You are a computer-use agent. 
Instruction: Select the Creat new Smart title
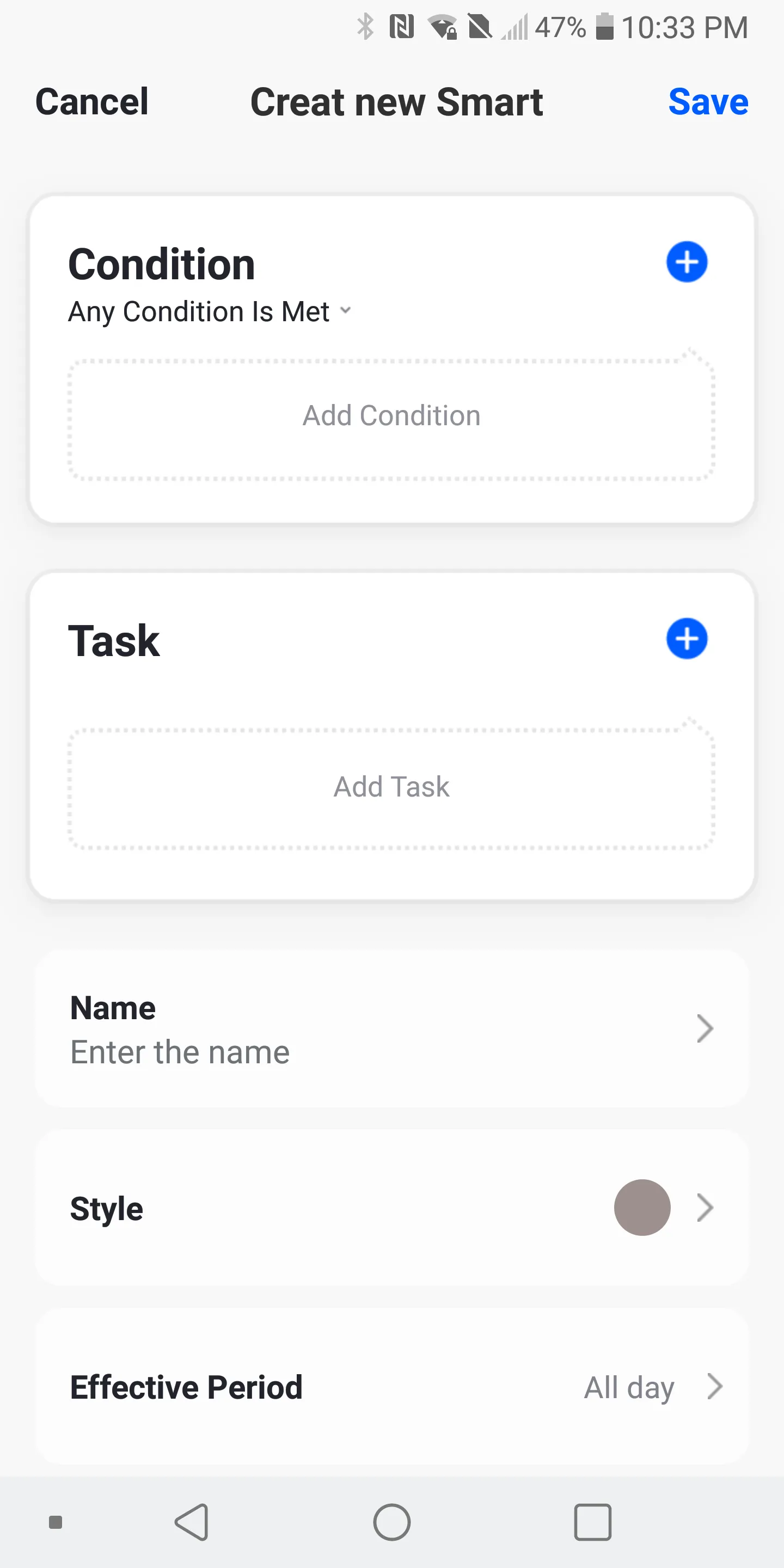pyautogui.click(x=397, y=102)
